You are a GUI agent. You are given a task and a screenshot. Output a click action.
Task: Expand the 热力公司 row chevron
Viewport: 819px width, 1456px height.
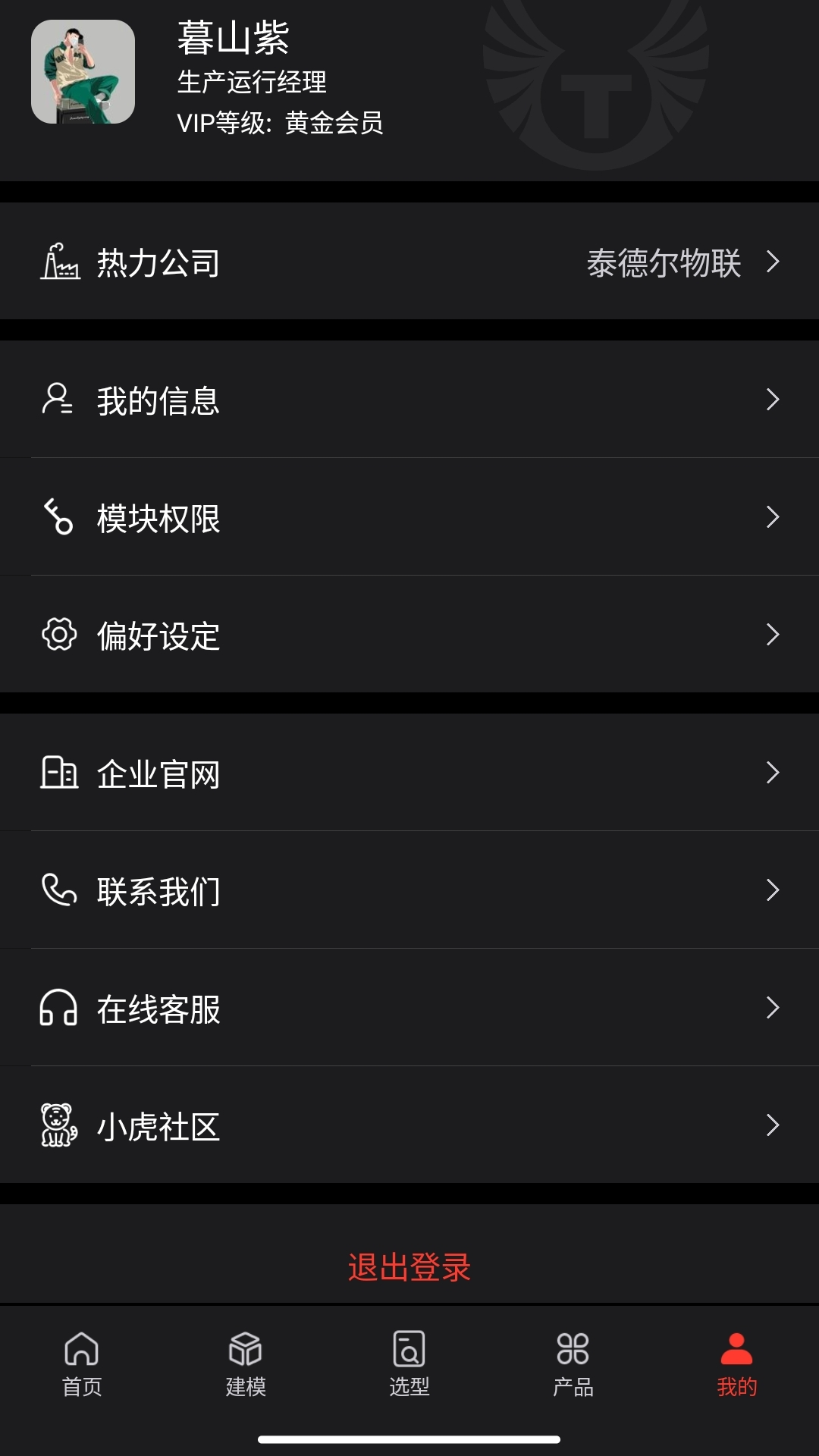[x=773, y=262]
